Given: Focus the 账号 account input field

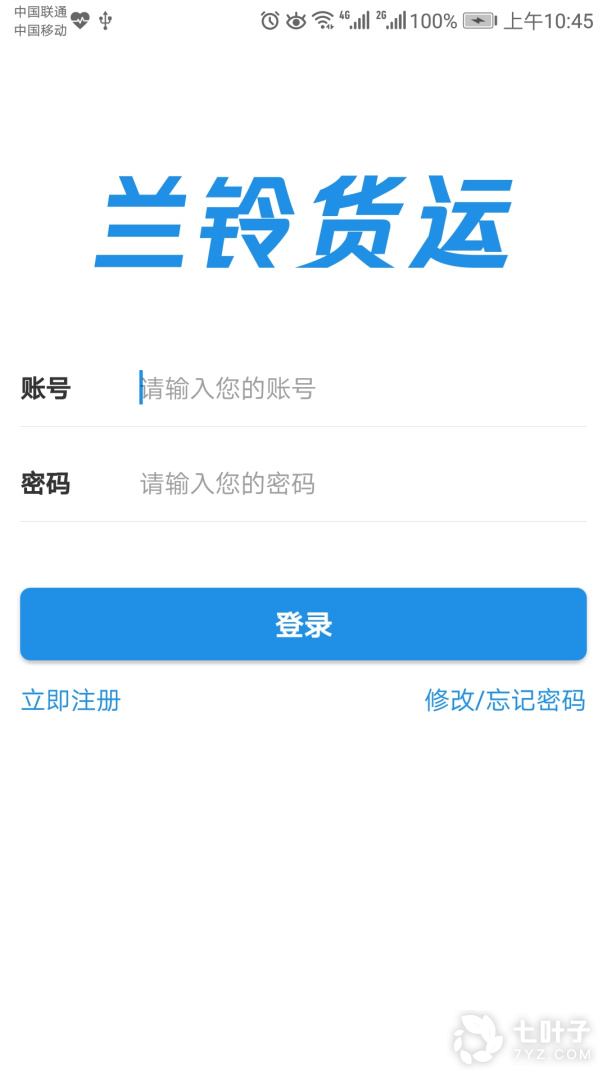Looking at the screenshot, I should click(362, 389).
